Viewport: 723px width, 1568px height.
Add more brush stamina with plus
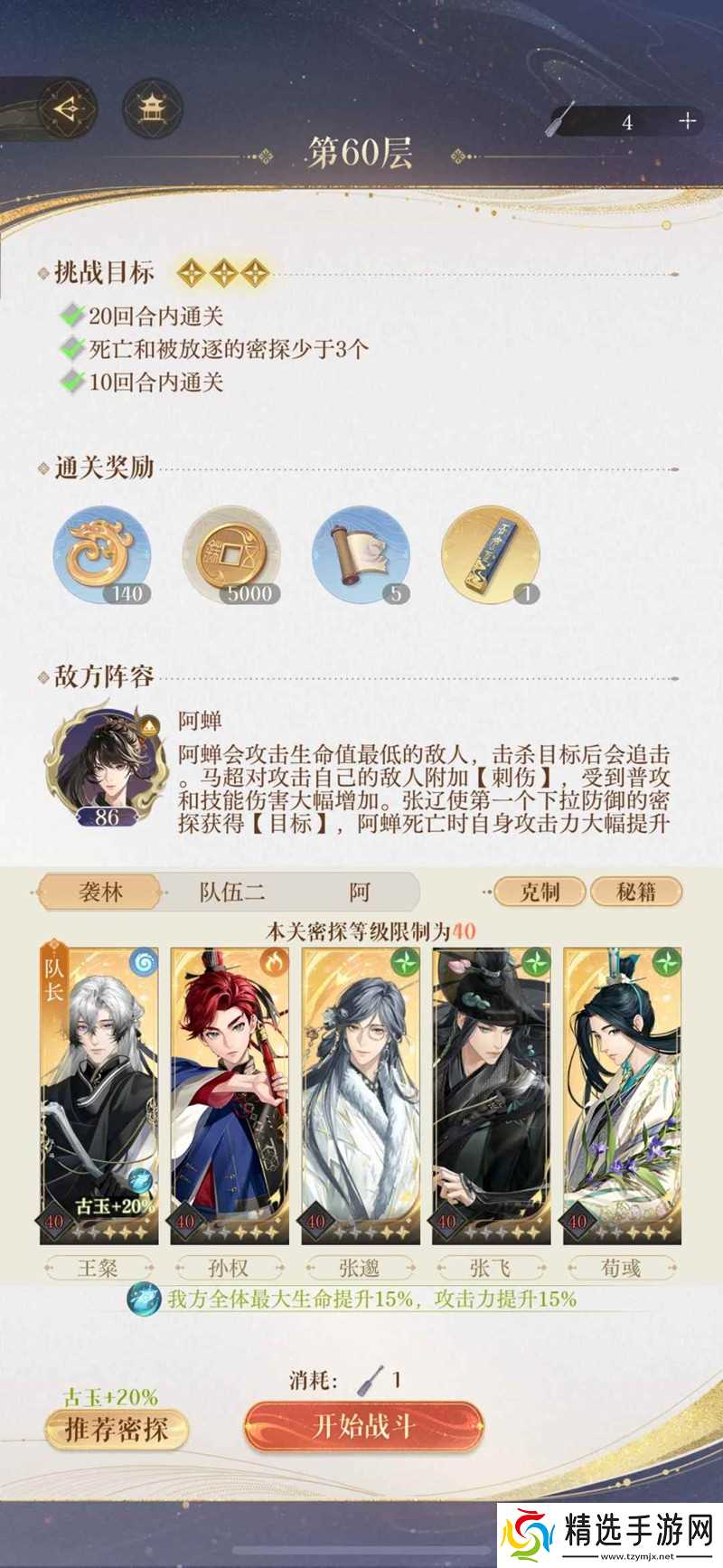coord(688,121)
